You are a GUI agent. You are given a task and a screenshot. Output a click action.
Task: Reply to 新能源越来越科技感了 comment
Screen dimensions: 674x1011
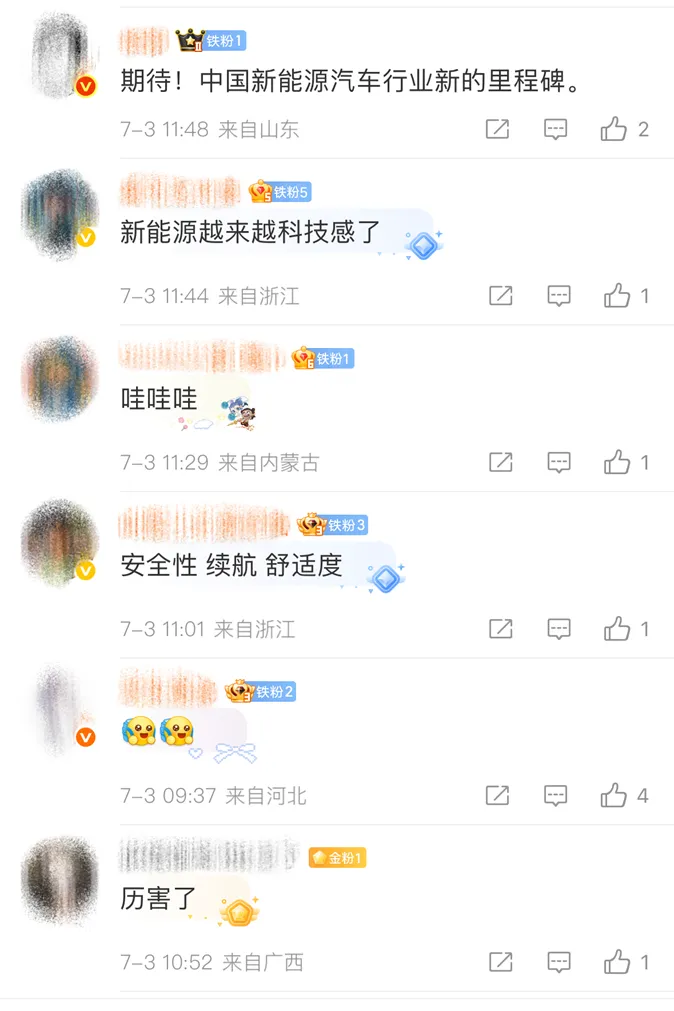point(558,296)
